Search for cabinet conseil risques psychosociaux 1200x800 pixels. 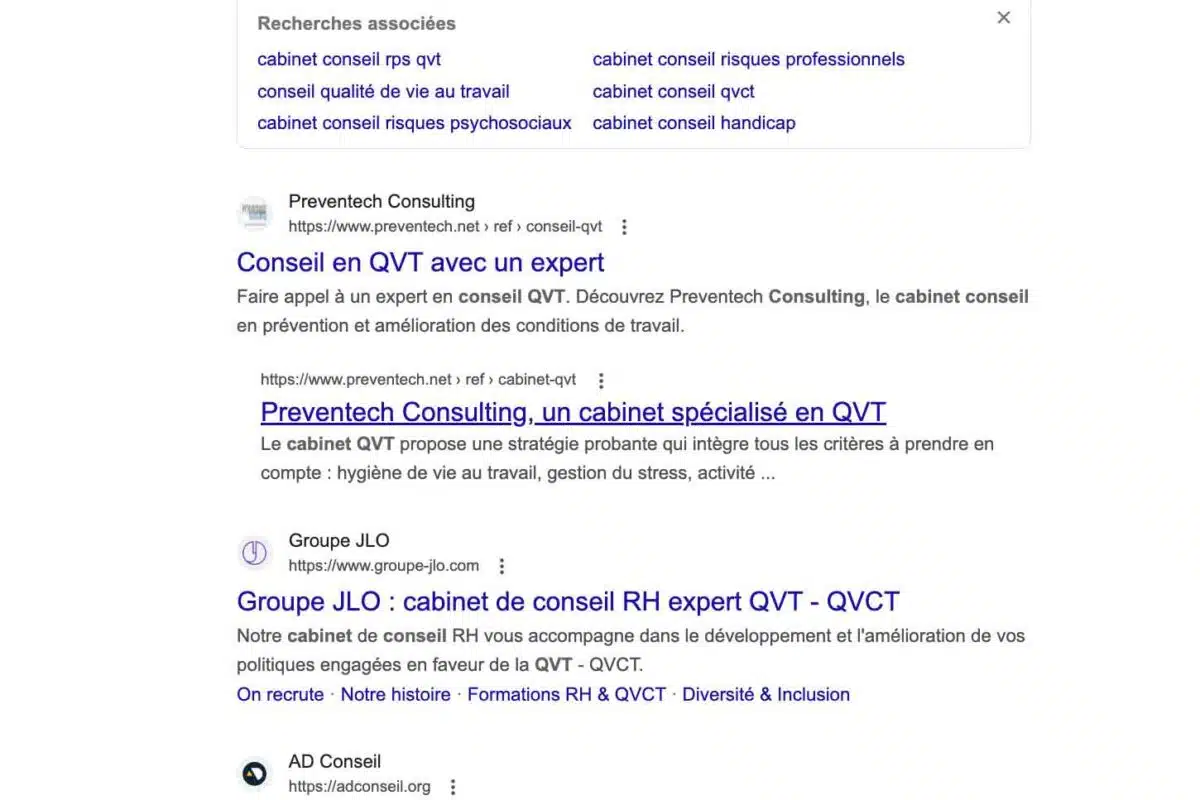pyautogui.click(x=414, y=123)
